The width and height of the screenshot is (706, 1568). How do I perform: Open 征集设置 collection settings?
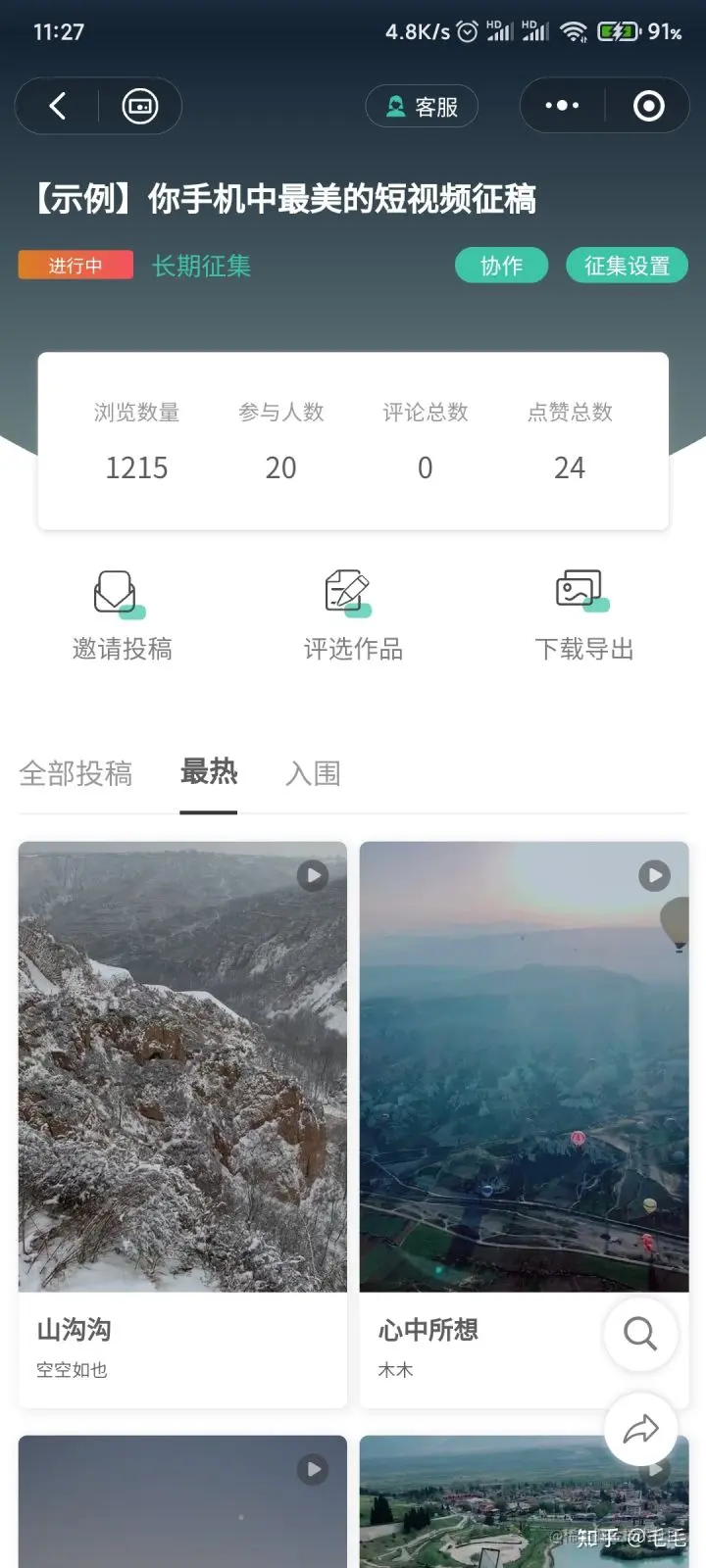pyautogui.click(x=627, y=266)
